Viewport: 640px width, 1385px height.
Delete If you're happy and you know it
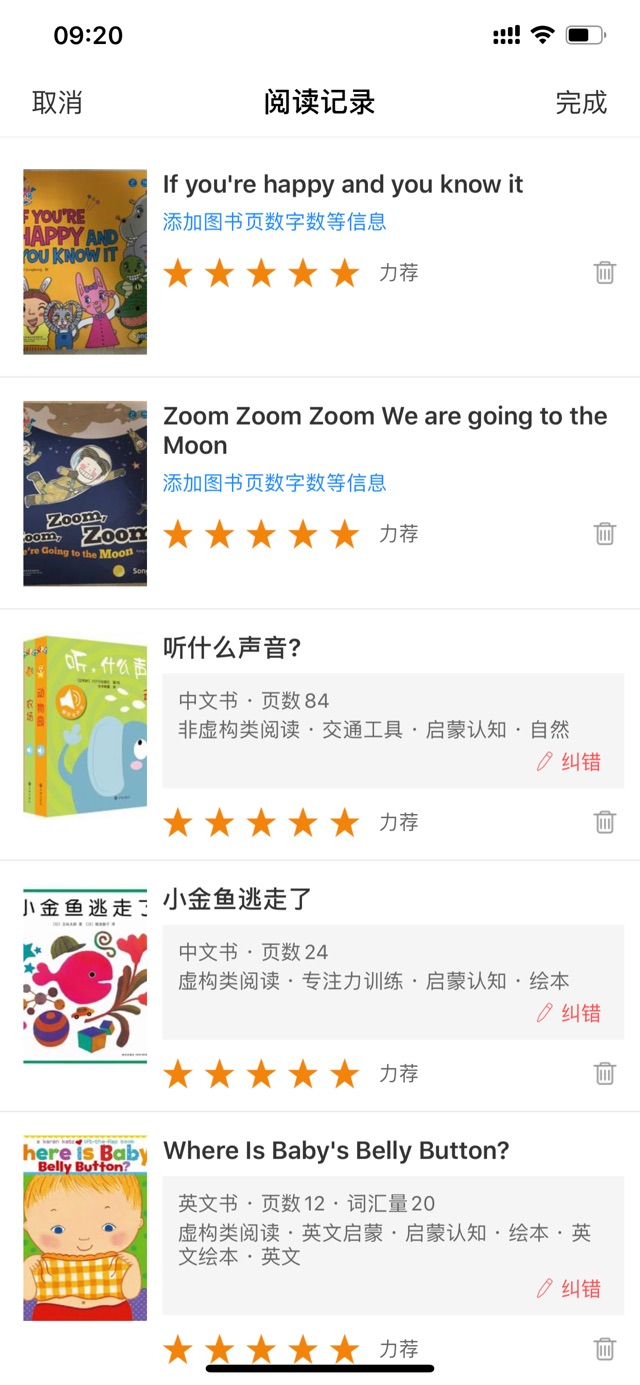coord(605,272)
